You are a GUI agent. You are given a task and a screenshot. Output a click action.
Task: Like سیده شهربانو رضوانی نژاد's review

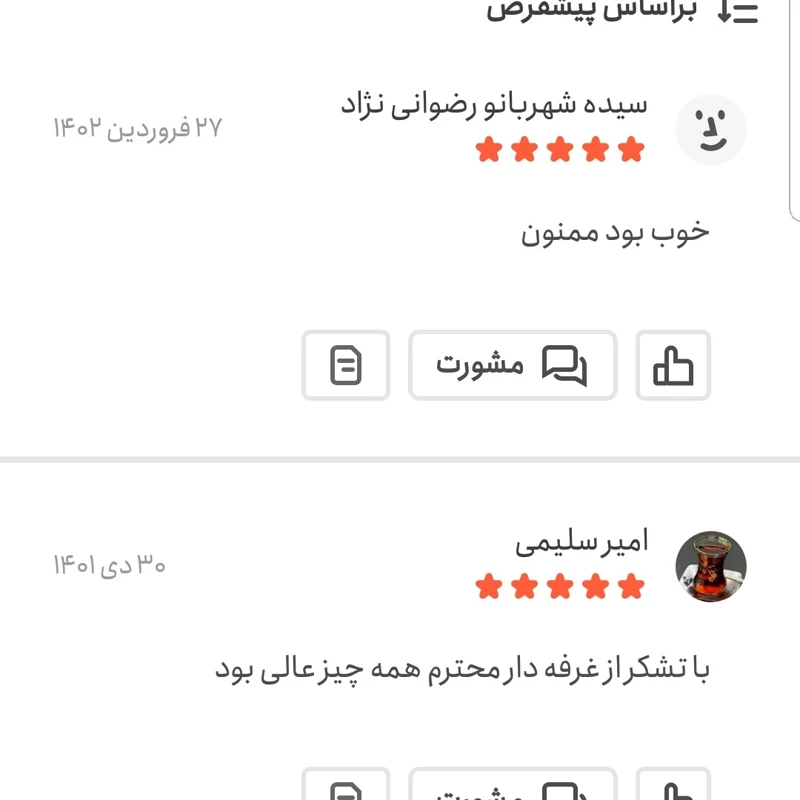(x=673, y=366)
